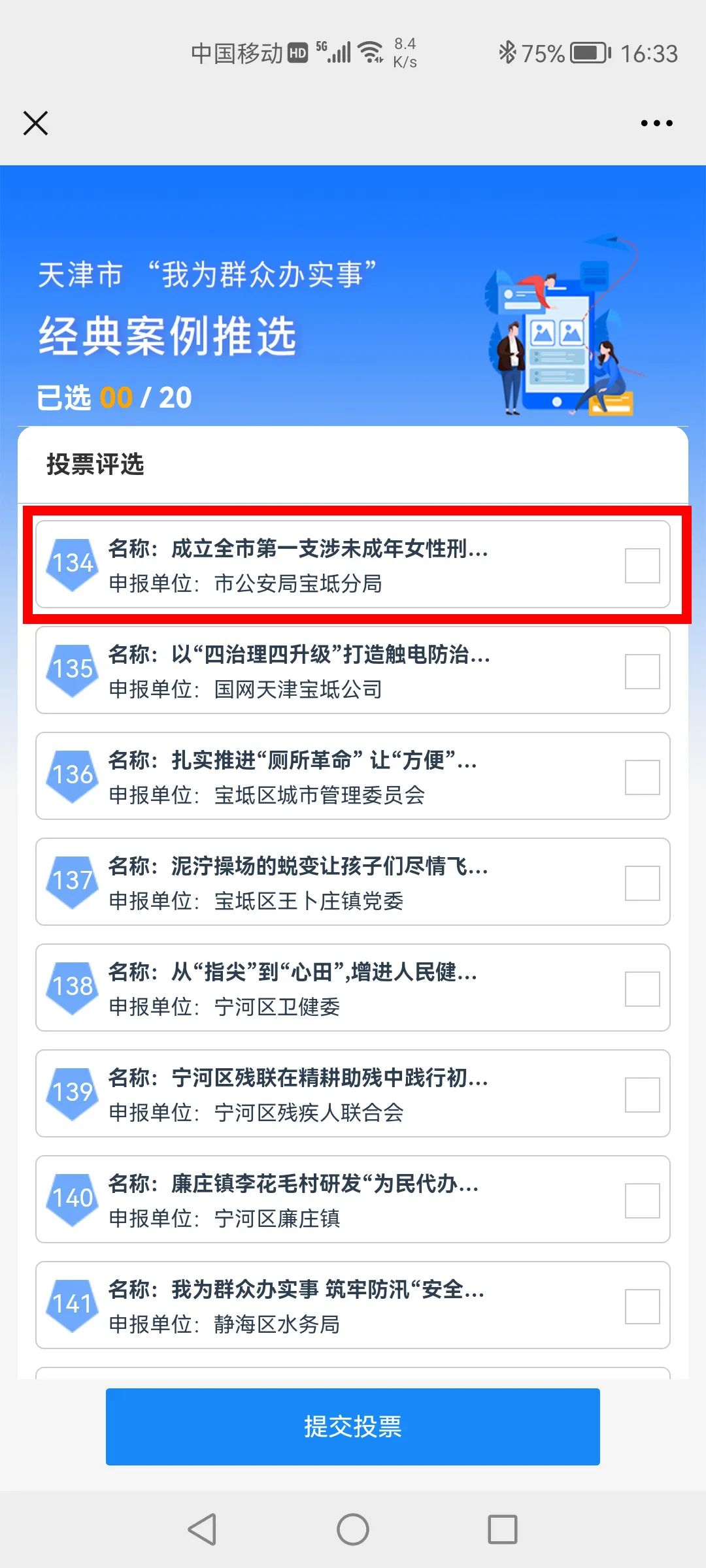Submit votes with 提交投票 button
This screenshot has width=706, height=1568.
click(353, 1426)
